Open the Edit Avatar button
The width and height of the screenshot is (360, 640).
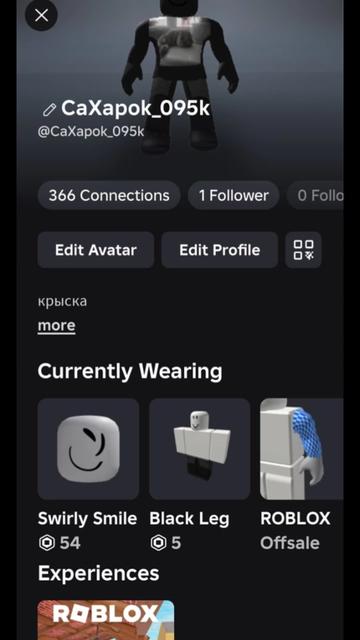96,250
